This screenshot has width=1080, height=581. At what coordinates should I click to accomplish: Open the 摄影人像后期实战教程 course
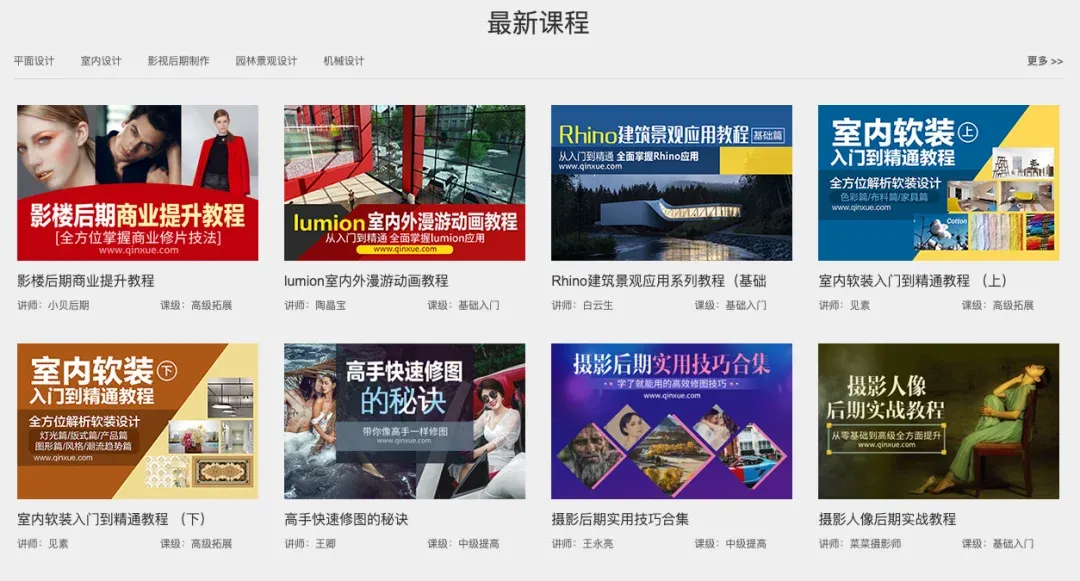click(938, 421)
